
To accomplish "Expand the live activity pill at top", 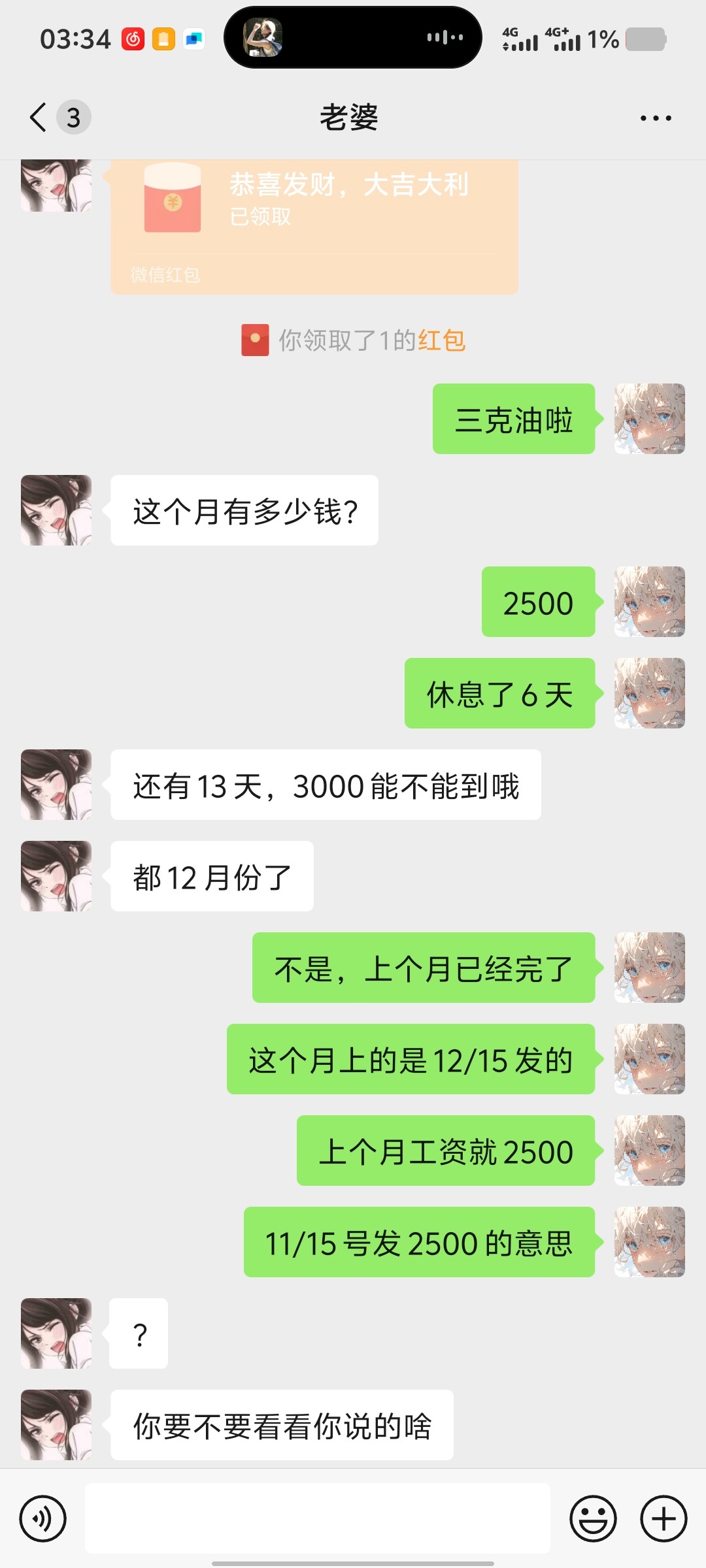I will coord(353,37).
